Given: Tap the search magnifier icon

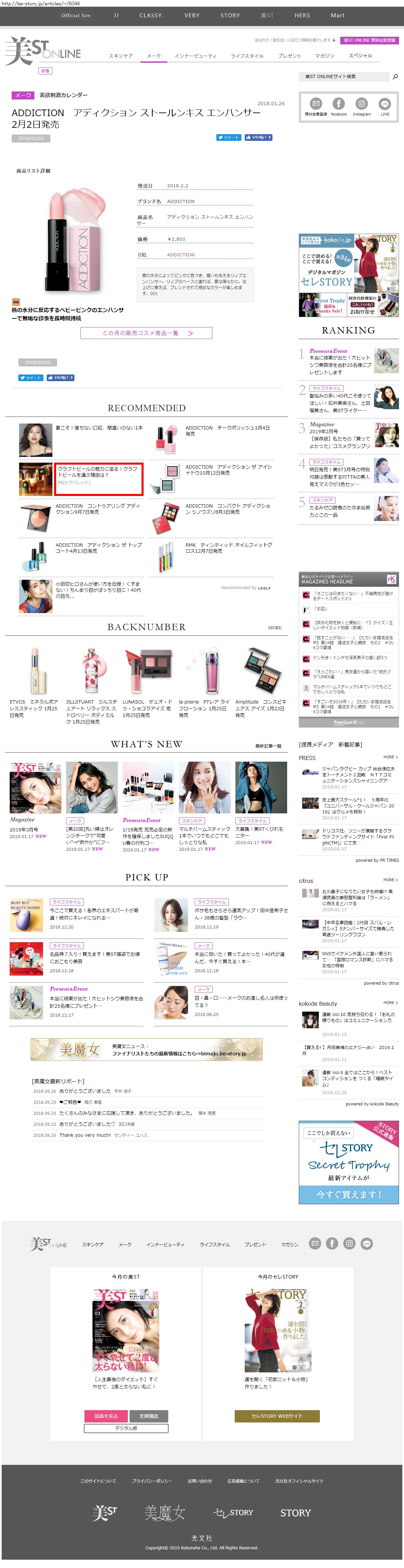Looking at the screenshot, I should pyautogui.click(x=395, y=77).
